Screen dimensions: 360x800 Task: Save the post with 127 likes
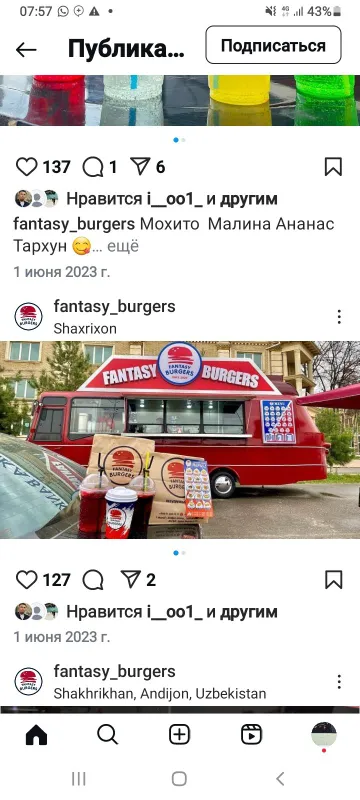pyautogui.click(x=333, y=580)
